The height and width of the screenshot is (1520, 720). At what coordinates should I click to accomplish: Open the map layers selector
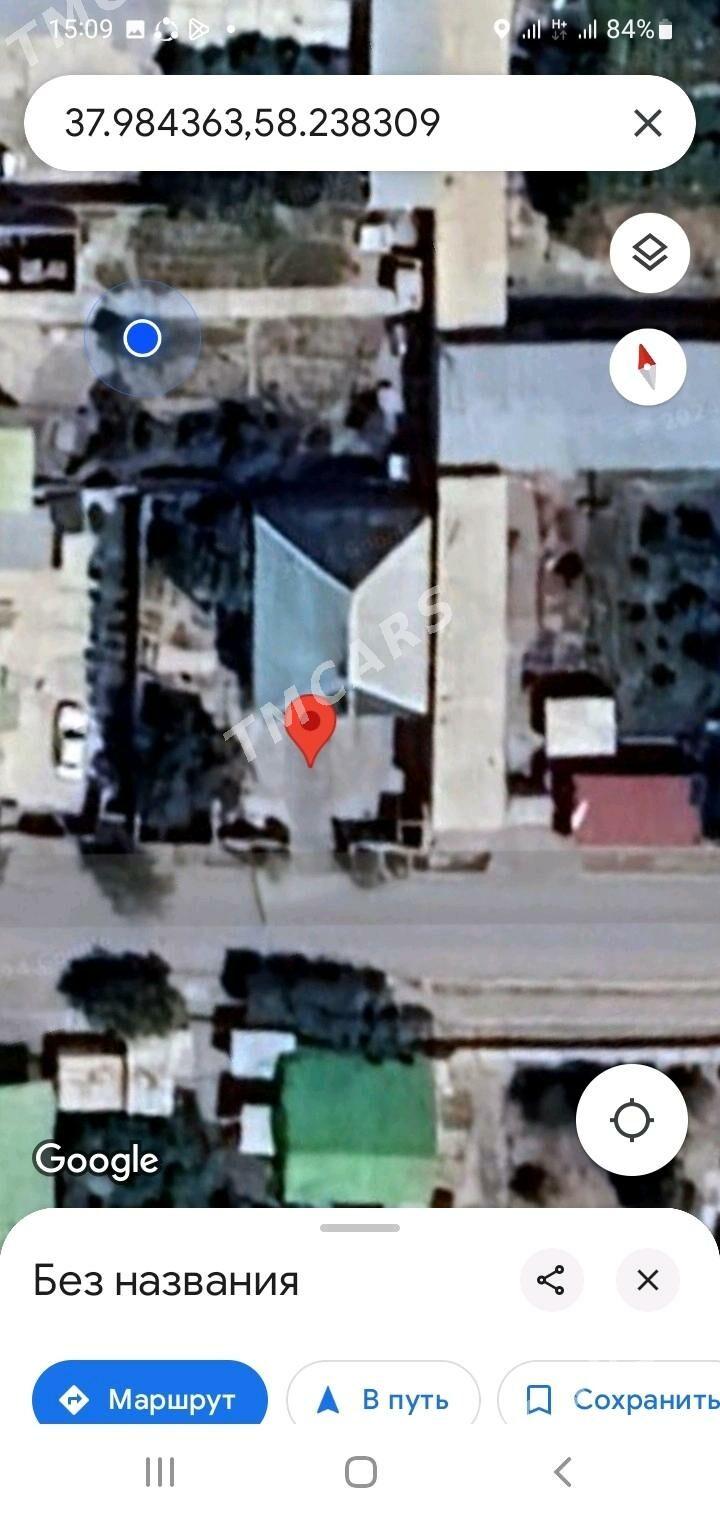tap(650, 253)
